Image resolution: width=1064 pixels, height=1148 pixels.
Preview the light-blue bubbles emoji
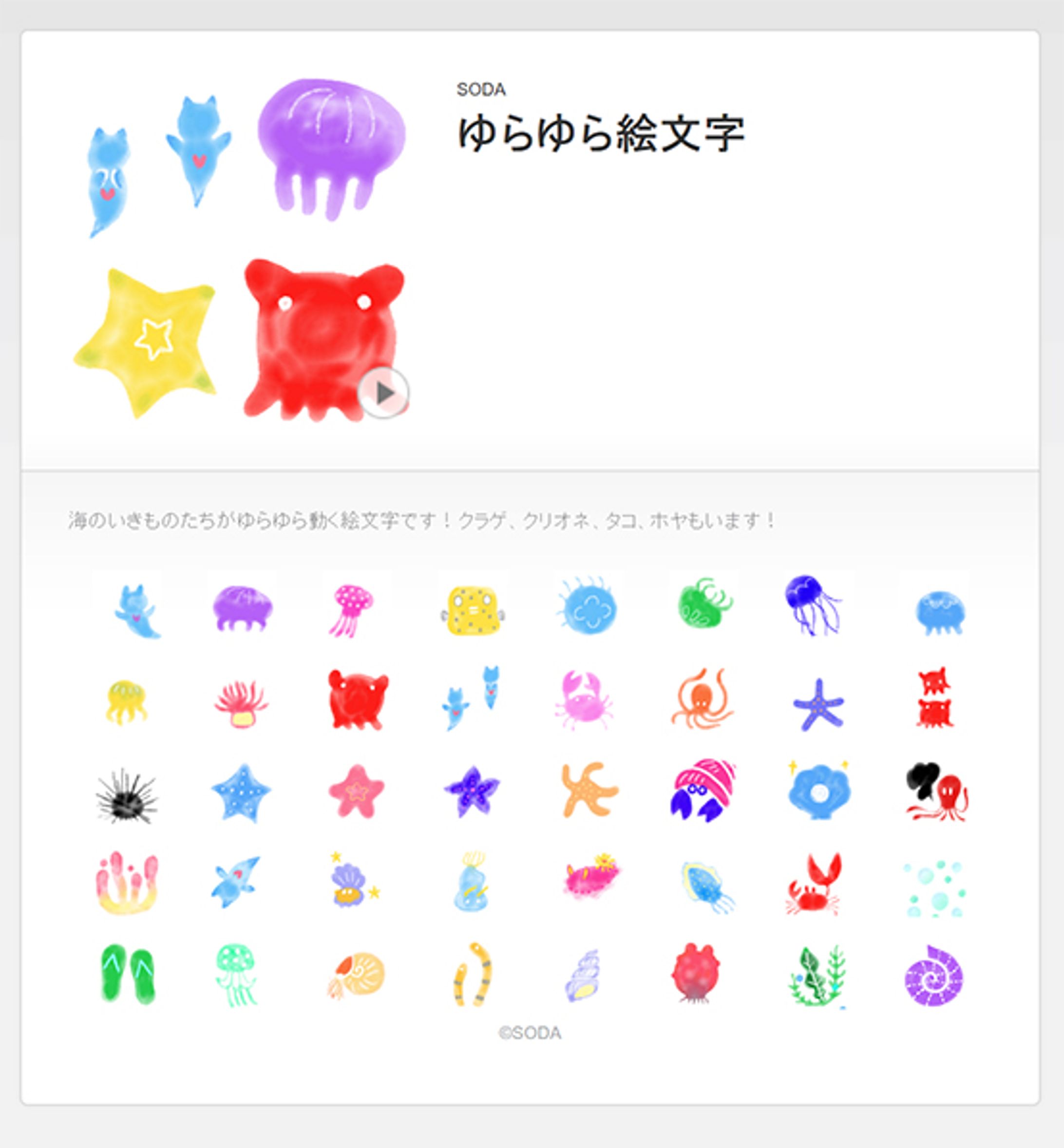[933, 888]
